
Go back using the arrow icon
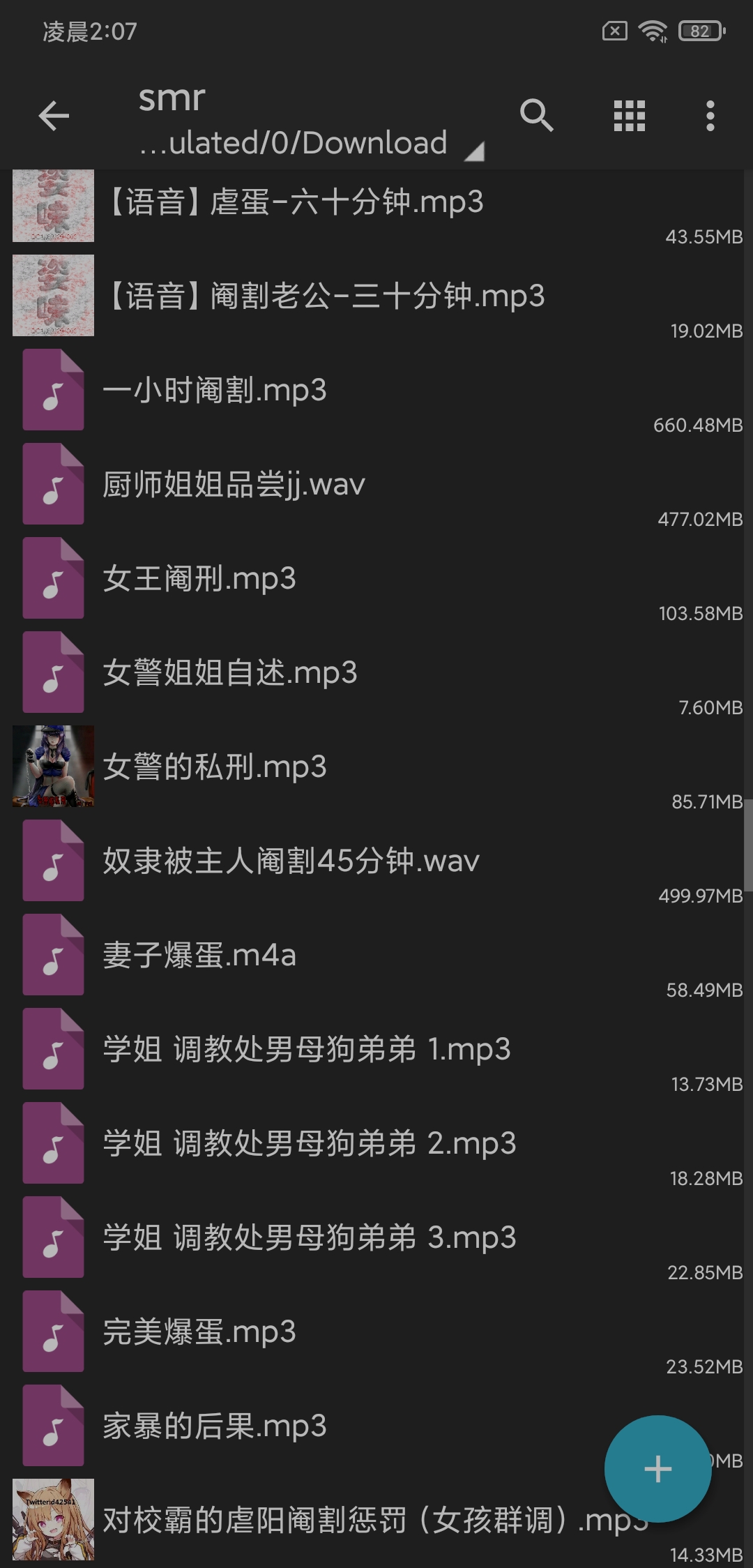pos(54,116)
